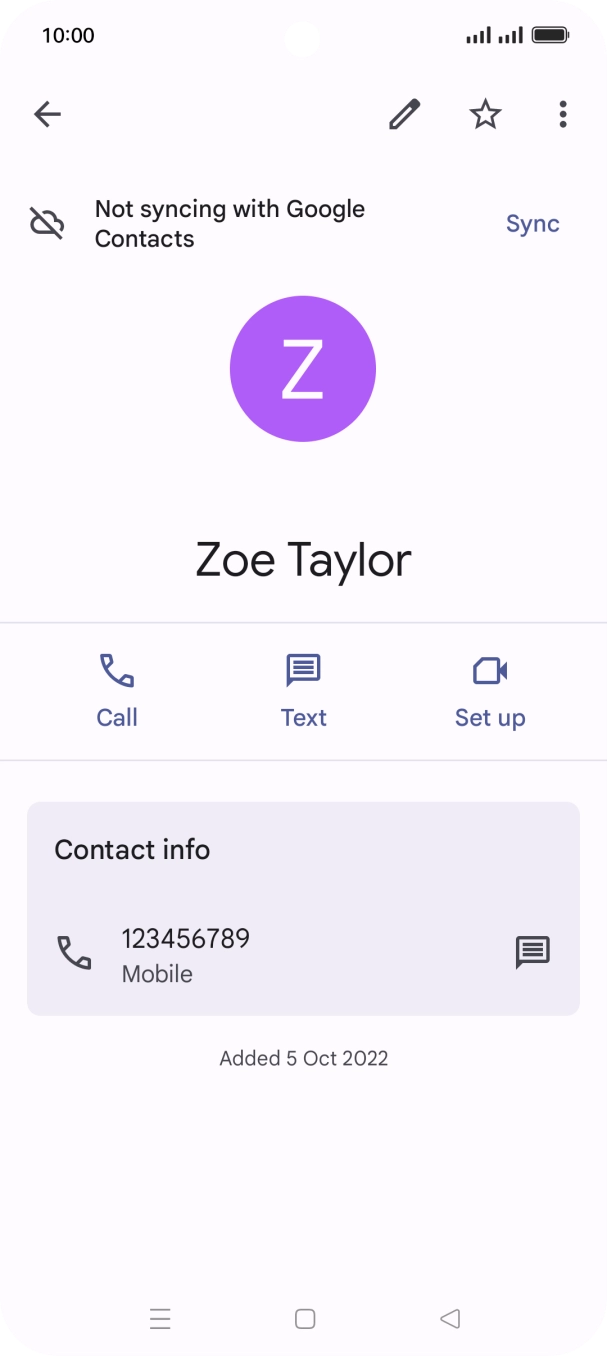Tap Sync to sync with Google Contacts
This screenshot has height=1356, width=607.
532,224
